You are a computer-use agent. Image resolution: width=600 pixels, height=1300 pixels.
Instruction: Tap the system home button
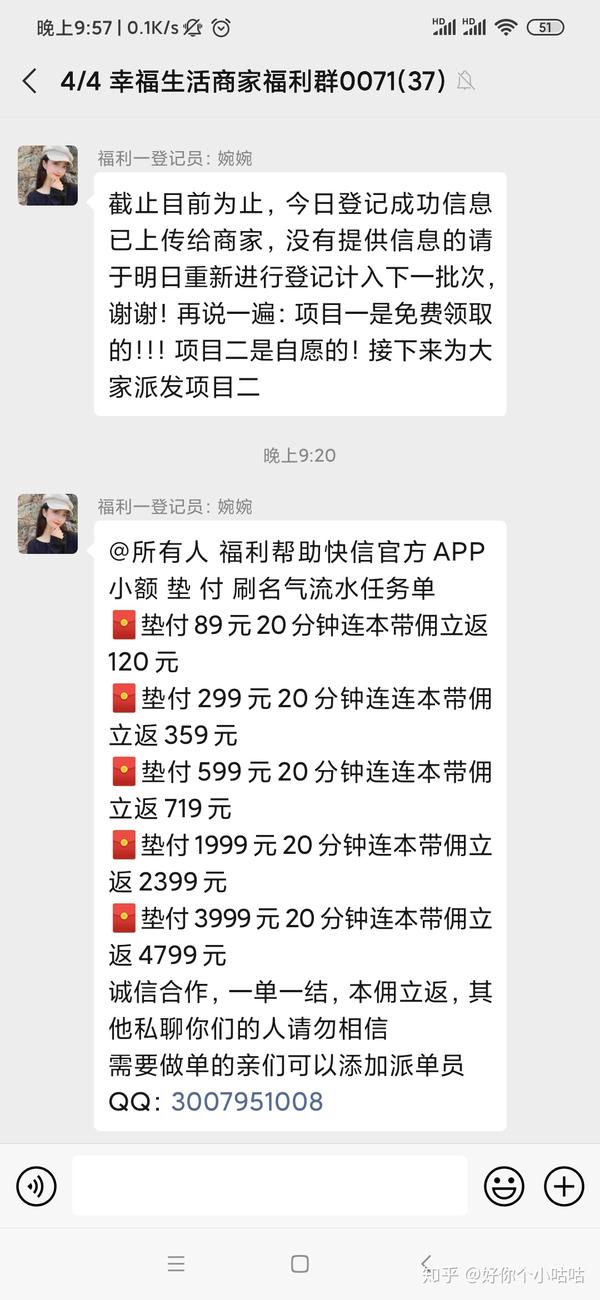(299, 1264)
